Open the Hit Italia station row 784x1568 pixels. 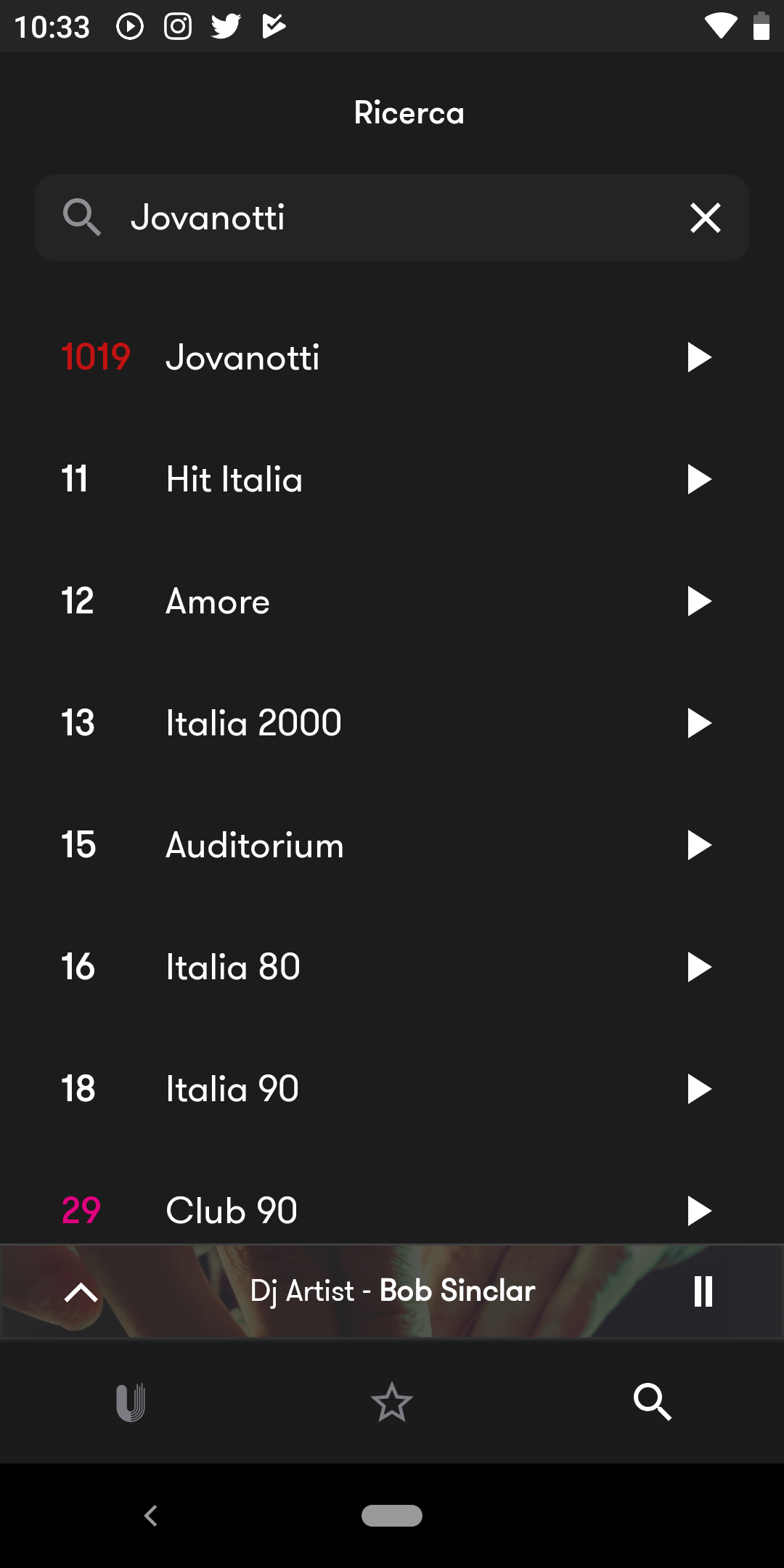point(392,479)
